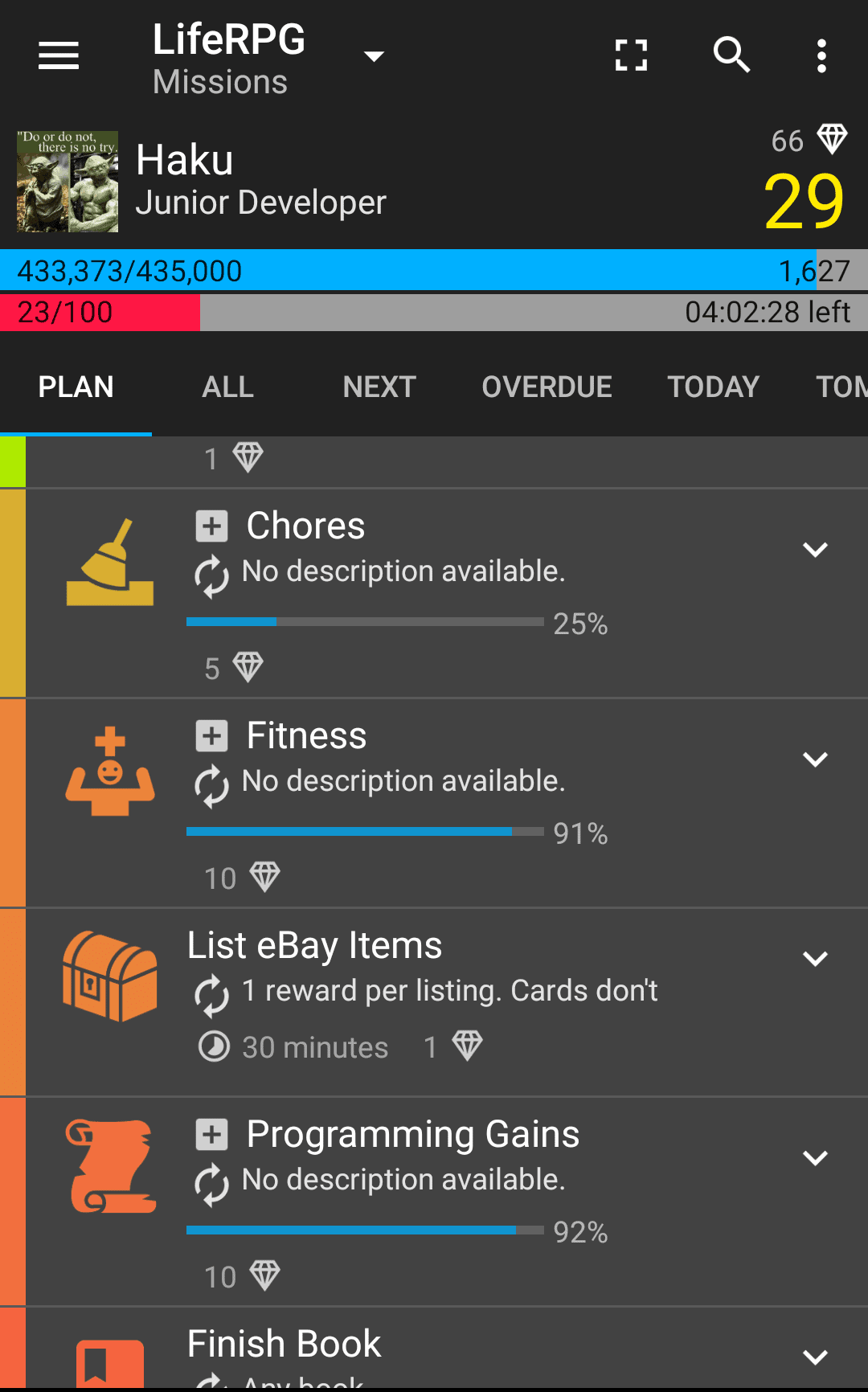The height and width of the screenshot is (1392, 868).
Task: Open the chevron menu for List eBay Items
Action: pos(815,959)
